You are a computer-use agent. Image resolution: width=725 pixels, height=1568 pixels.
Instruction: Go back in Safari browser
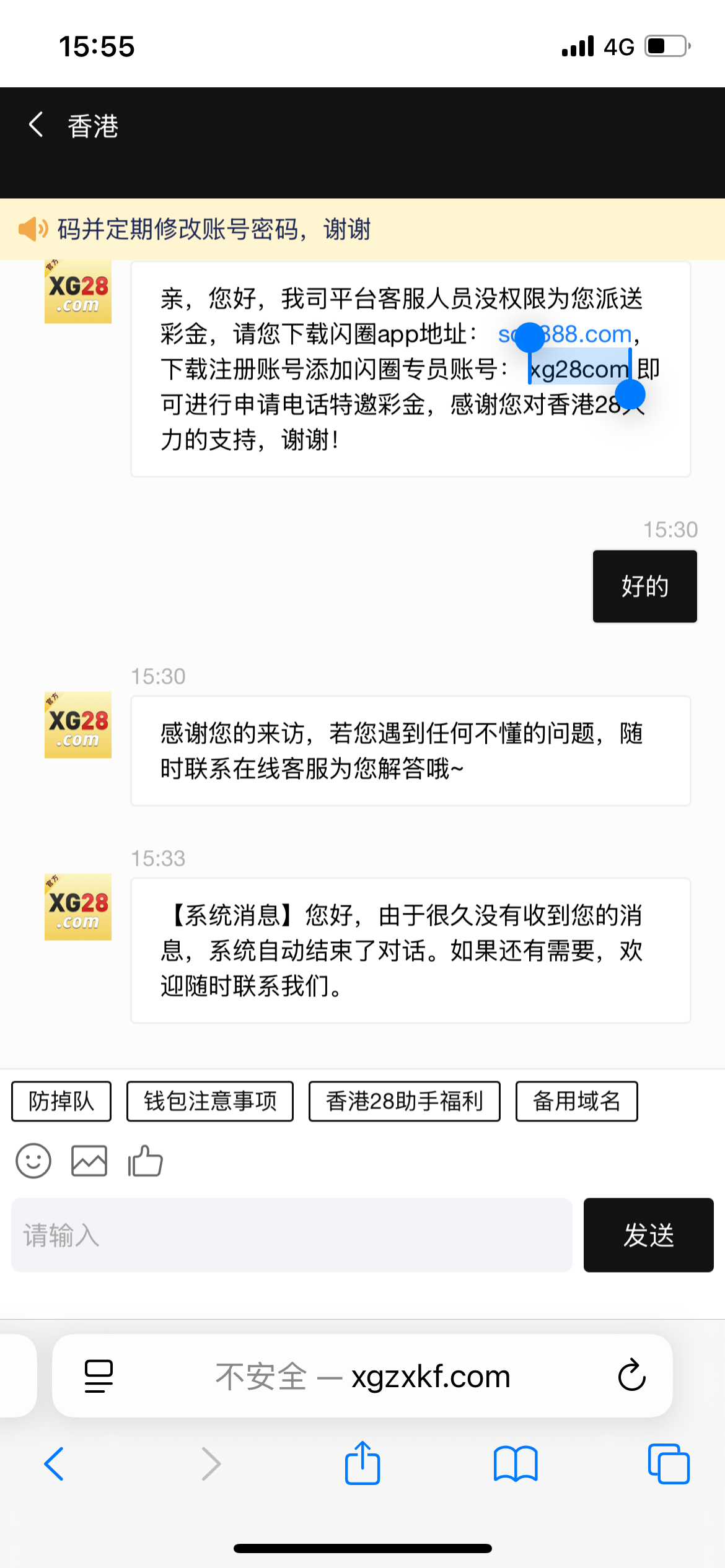pyautogui.click(x=55, y=1464)
